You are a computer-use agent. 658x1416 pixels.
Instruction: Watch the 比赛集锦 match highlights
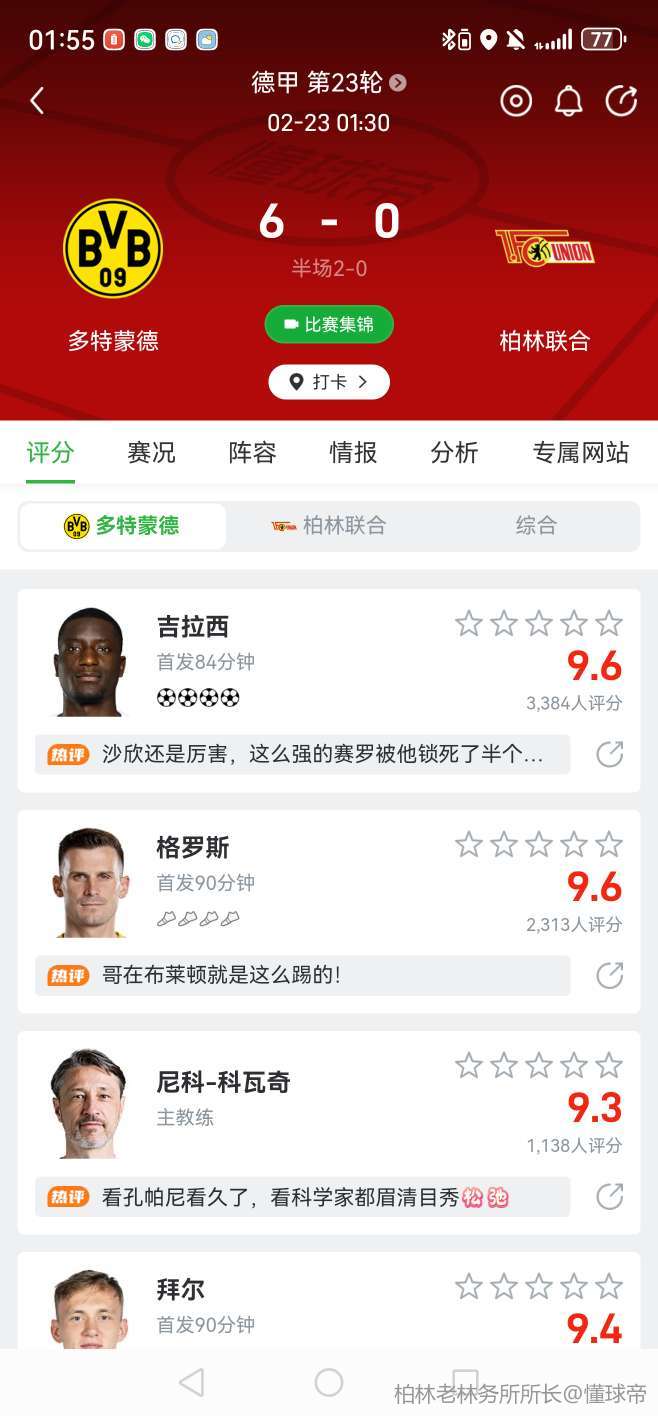(x=329, y=325)
